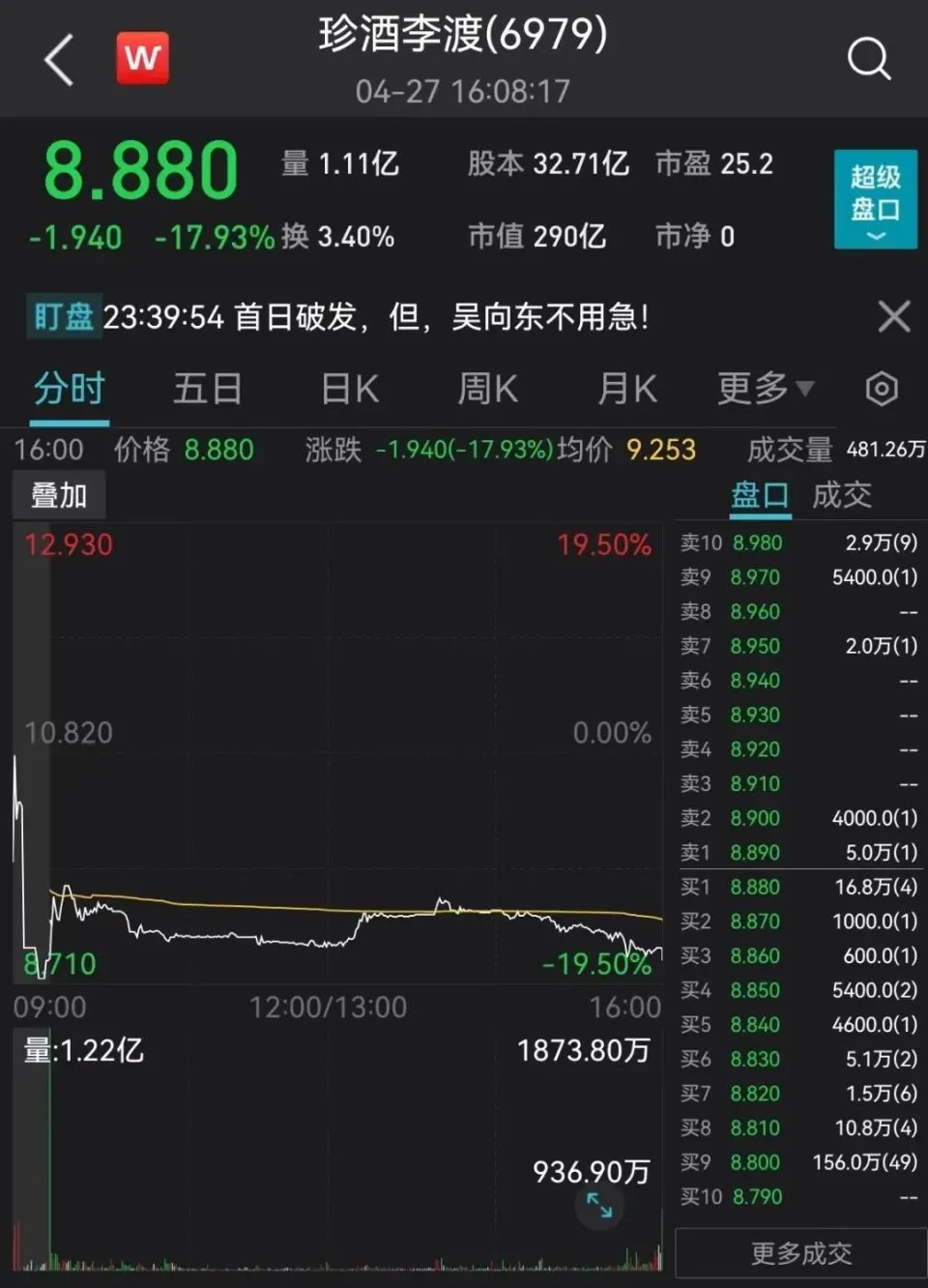928x1288 pixels.
Task: Open the search magnifier icon
Action: [x=868, y=60]
